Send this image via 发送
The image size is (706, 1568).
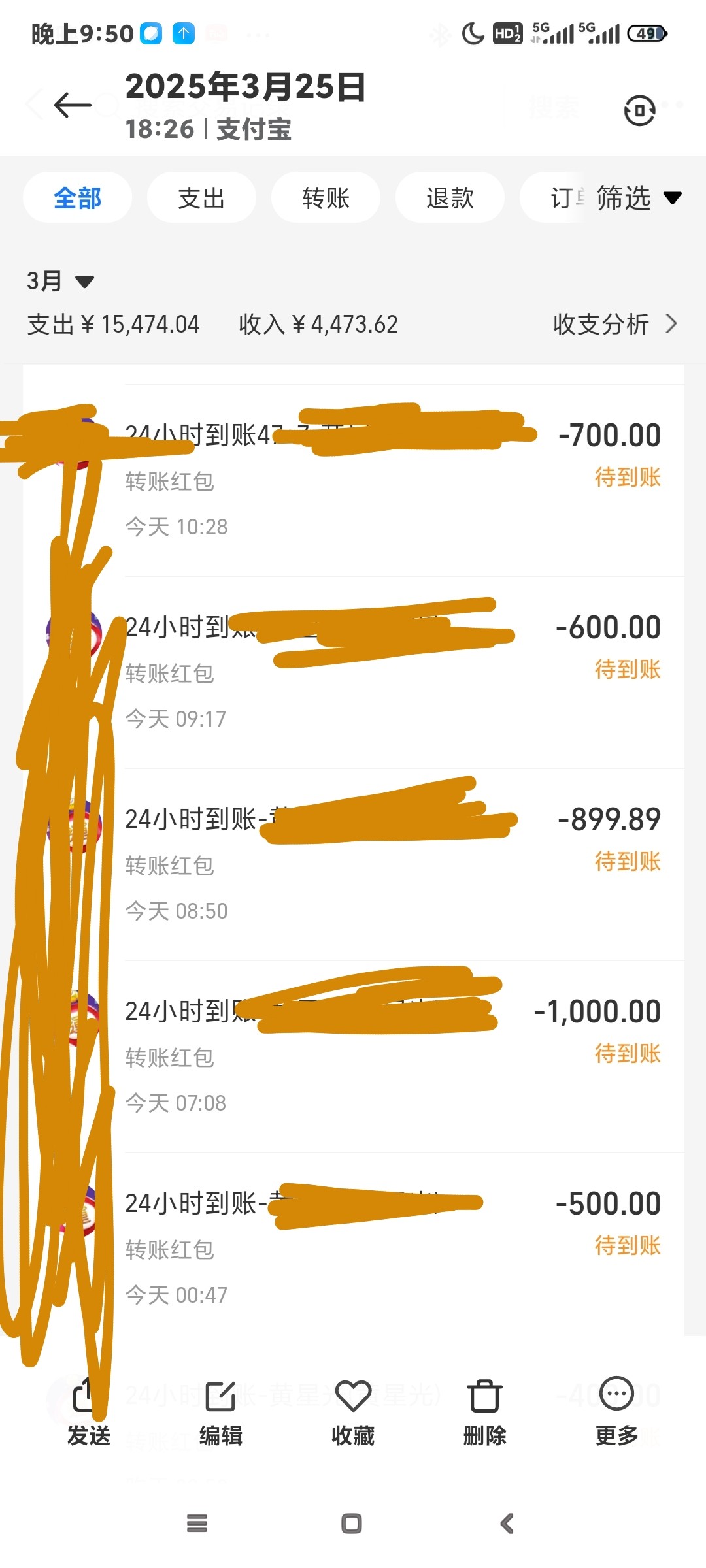click(89, 1413)
